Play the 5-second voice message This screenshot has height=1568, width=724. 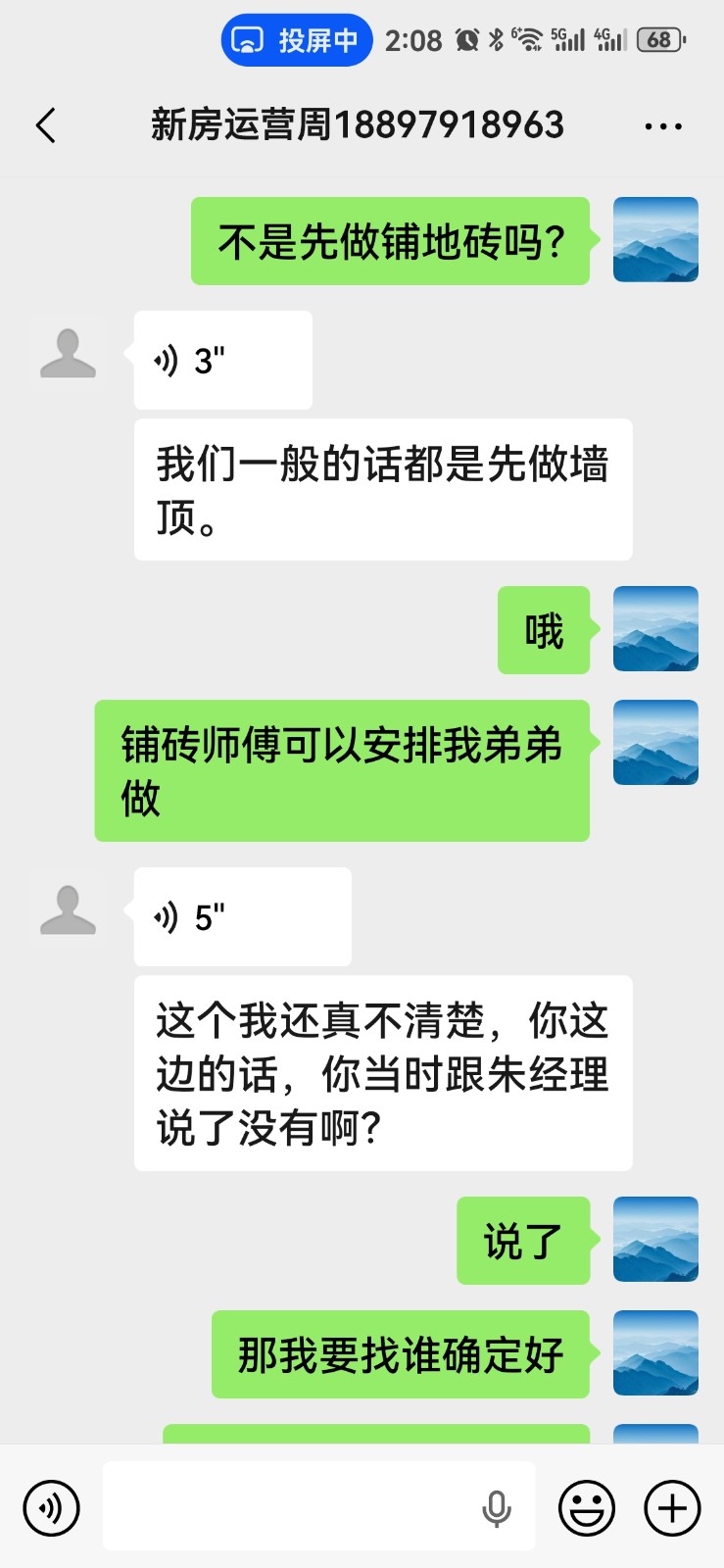[242, 917]
